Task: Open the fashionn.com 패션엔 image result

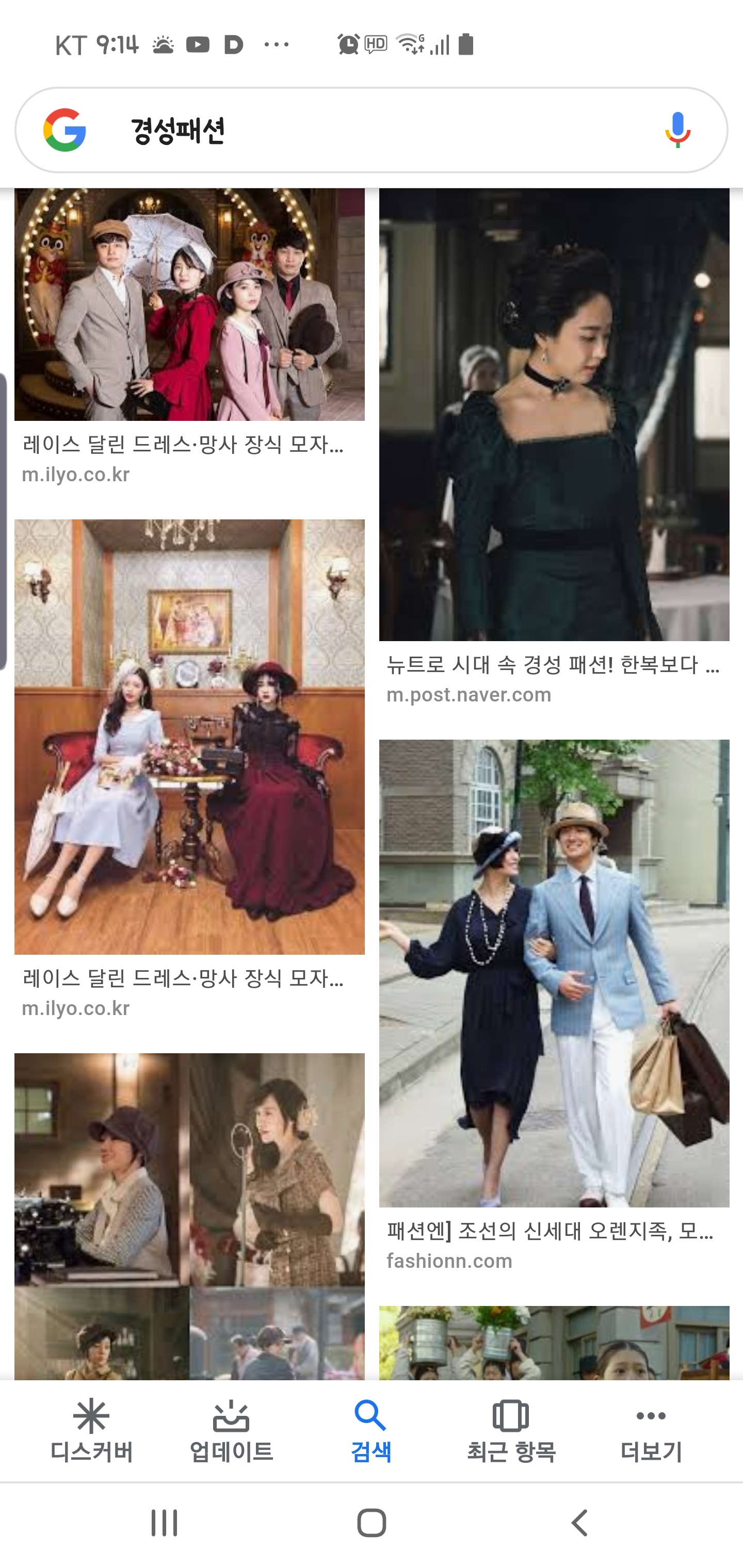Action: point(554,973)
